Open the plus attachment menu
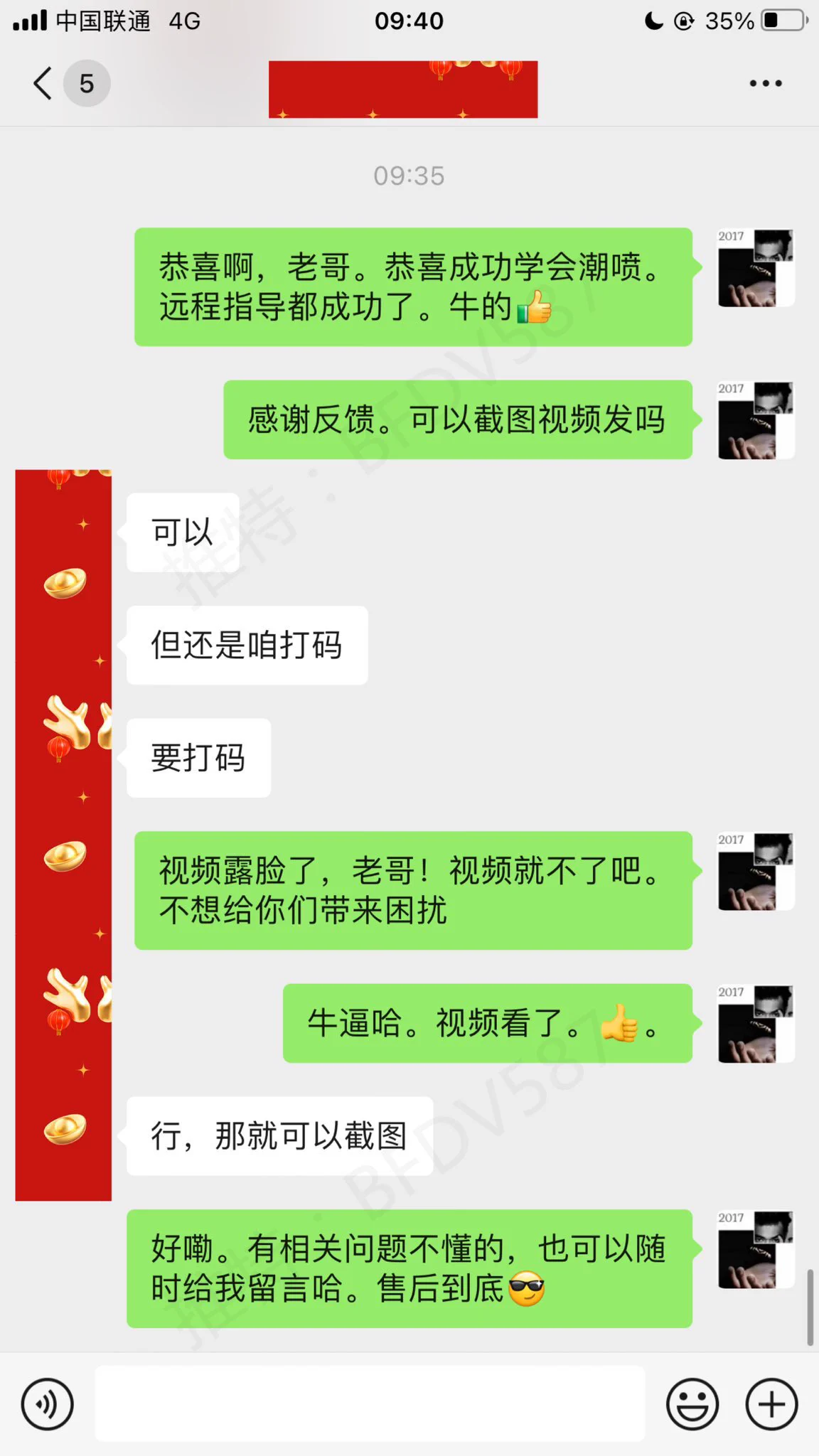This screenshot has width=819, height=1456. [771, 1404]
